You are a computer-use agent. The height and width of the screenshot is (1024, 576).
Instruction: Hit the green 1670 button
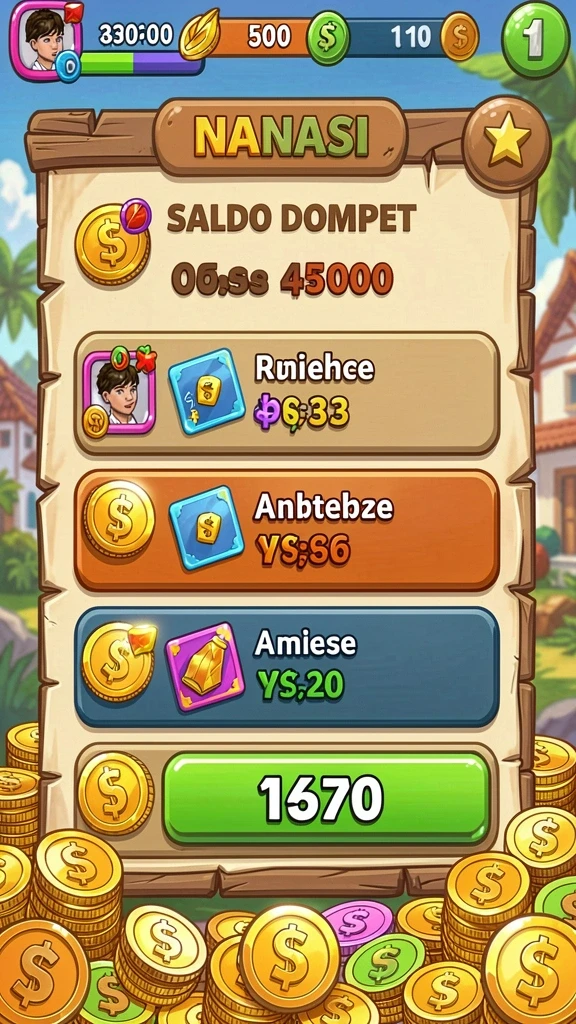click(x=326, y=798)
